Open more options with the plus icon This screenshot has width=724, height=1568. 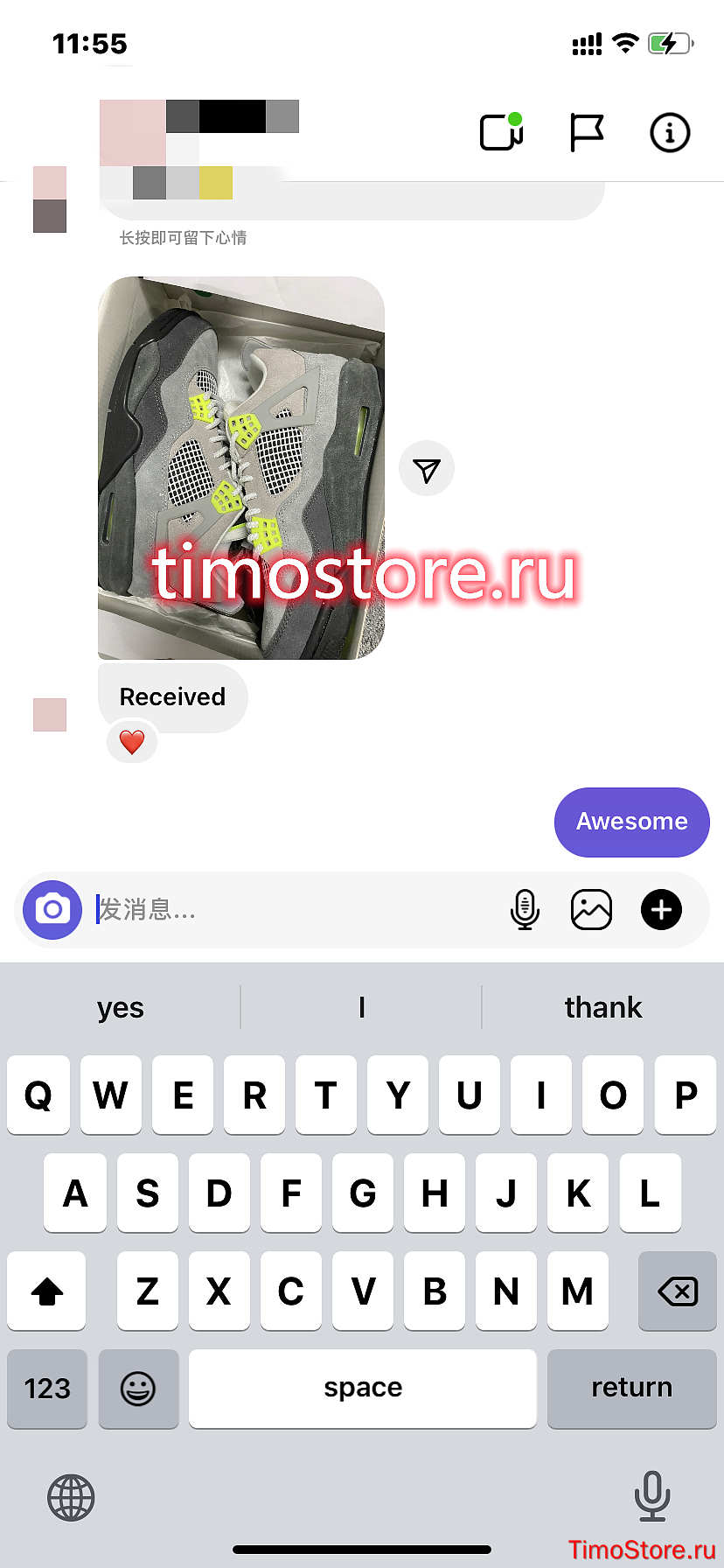pos(662,910)
